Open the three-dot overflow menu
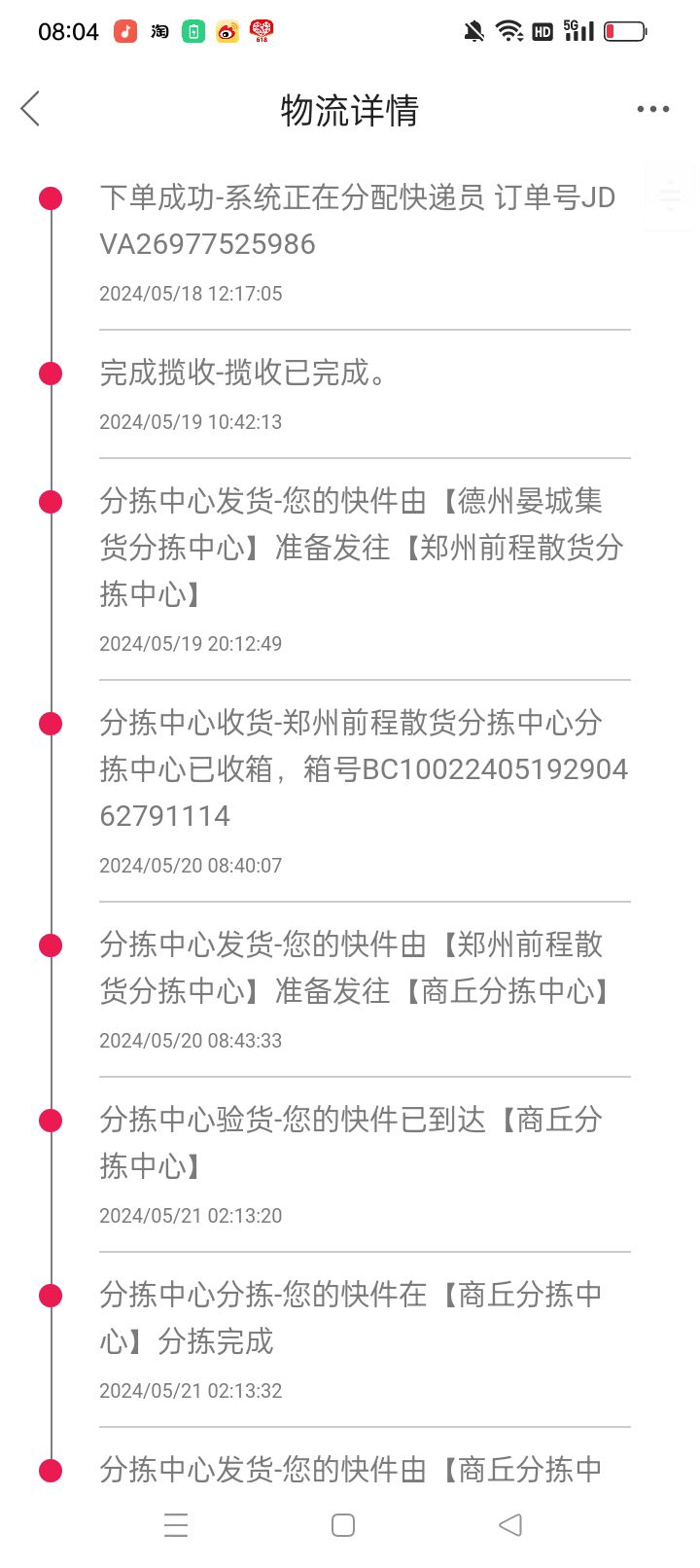The height and width of the screenshot is (1568, 700). [x=653, y=109]
